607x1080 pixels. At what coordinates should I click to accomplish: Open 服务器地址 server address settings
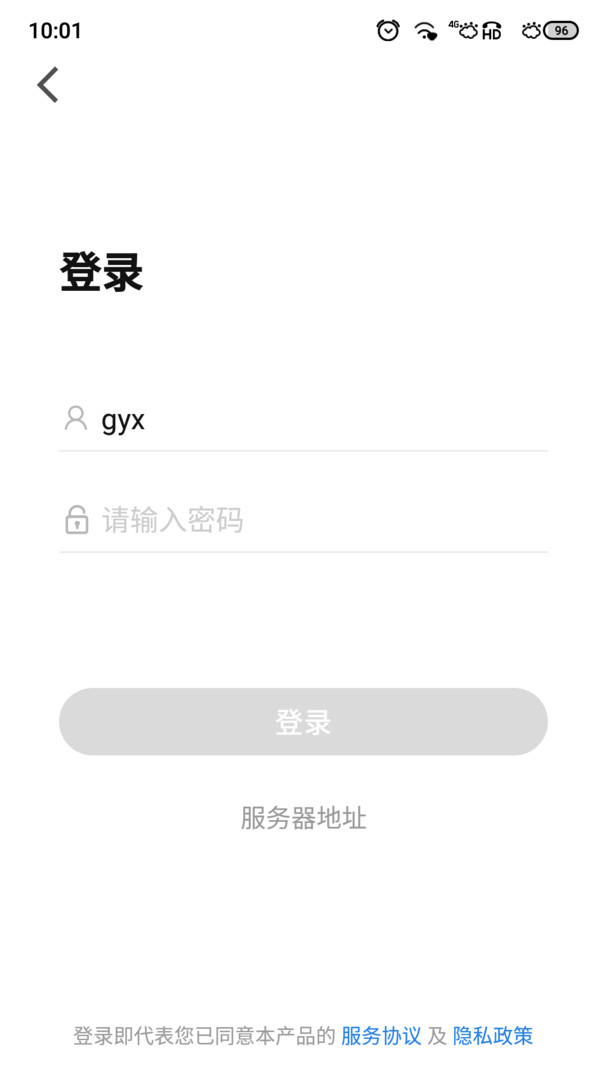pyautogui.click(x=303, y=818)
